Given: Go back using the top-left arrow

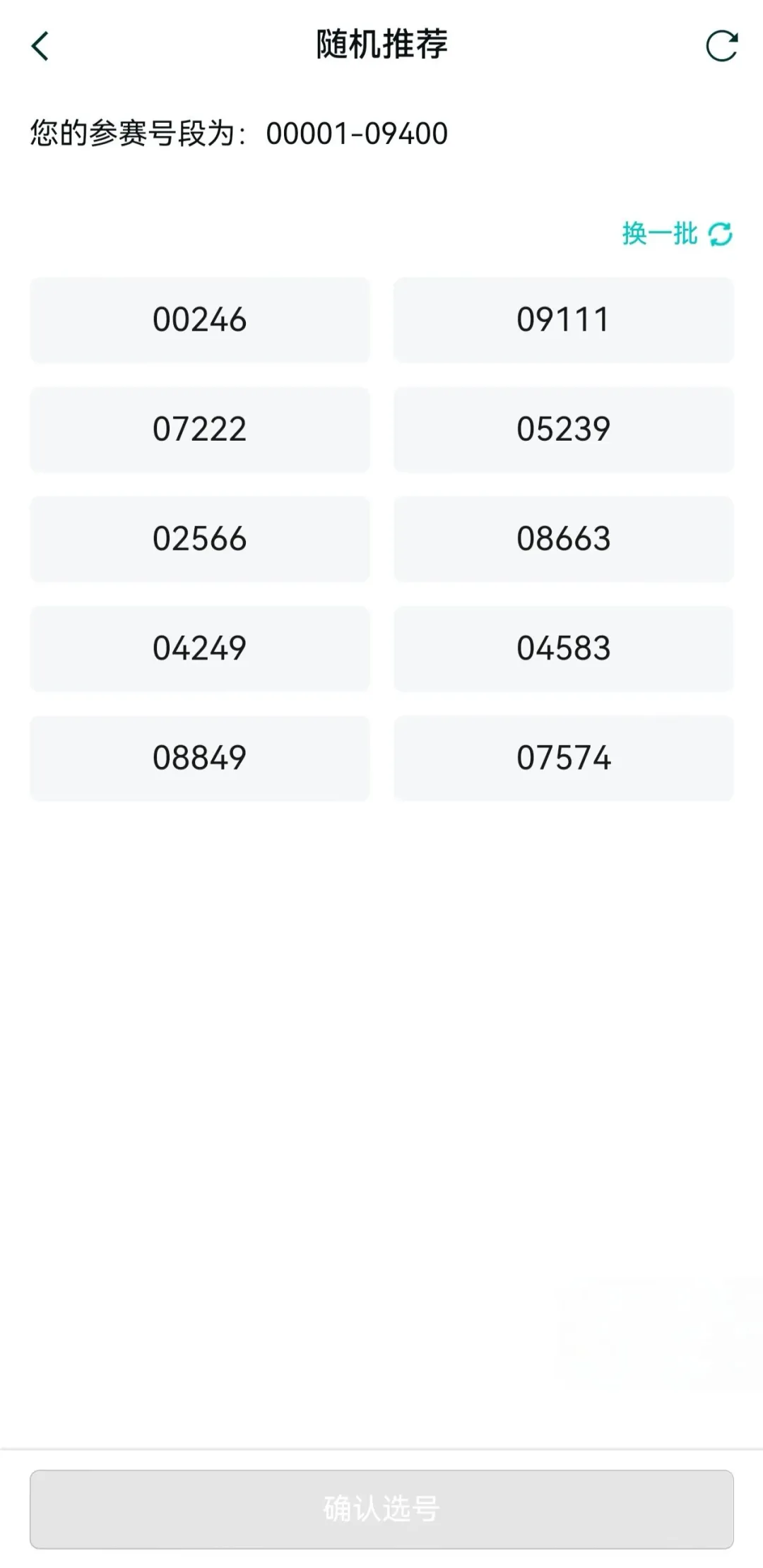Looking at the screenshot, I should tap(40, 47).
